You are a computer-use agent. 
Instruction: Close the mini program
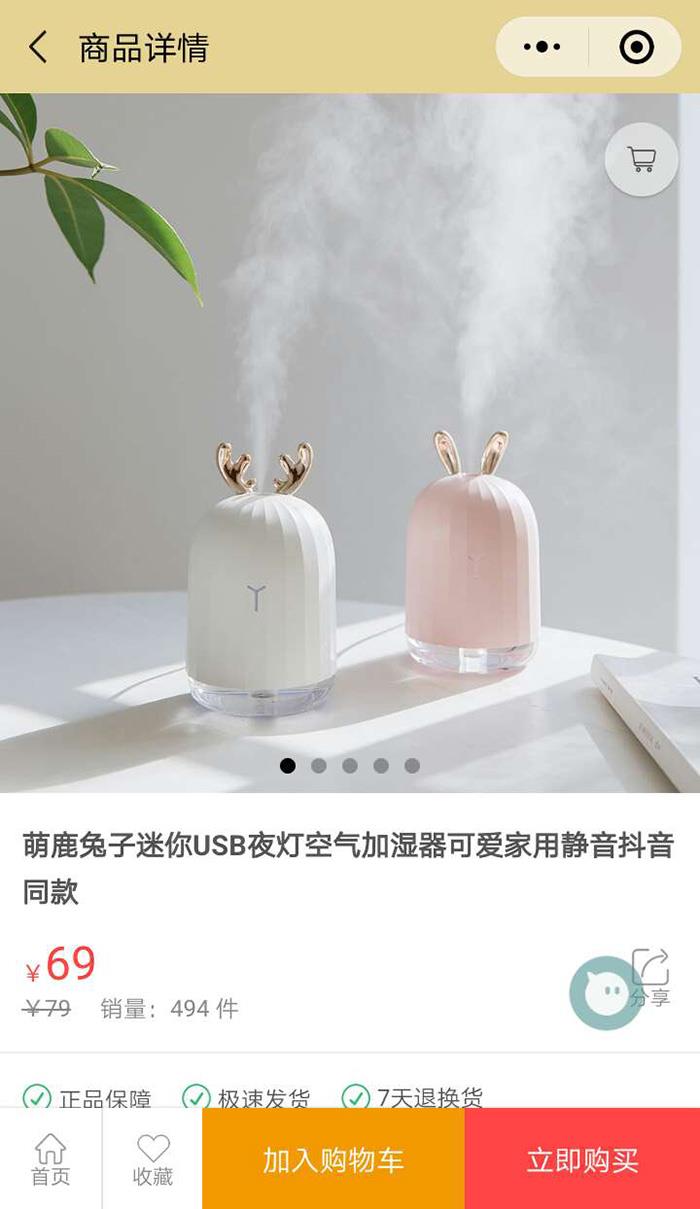(x=636, y=47)
